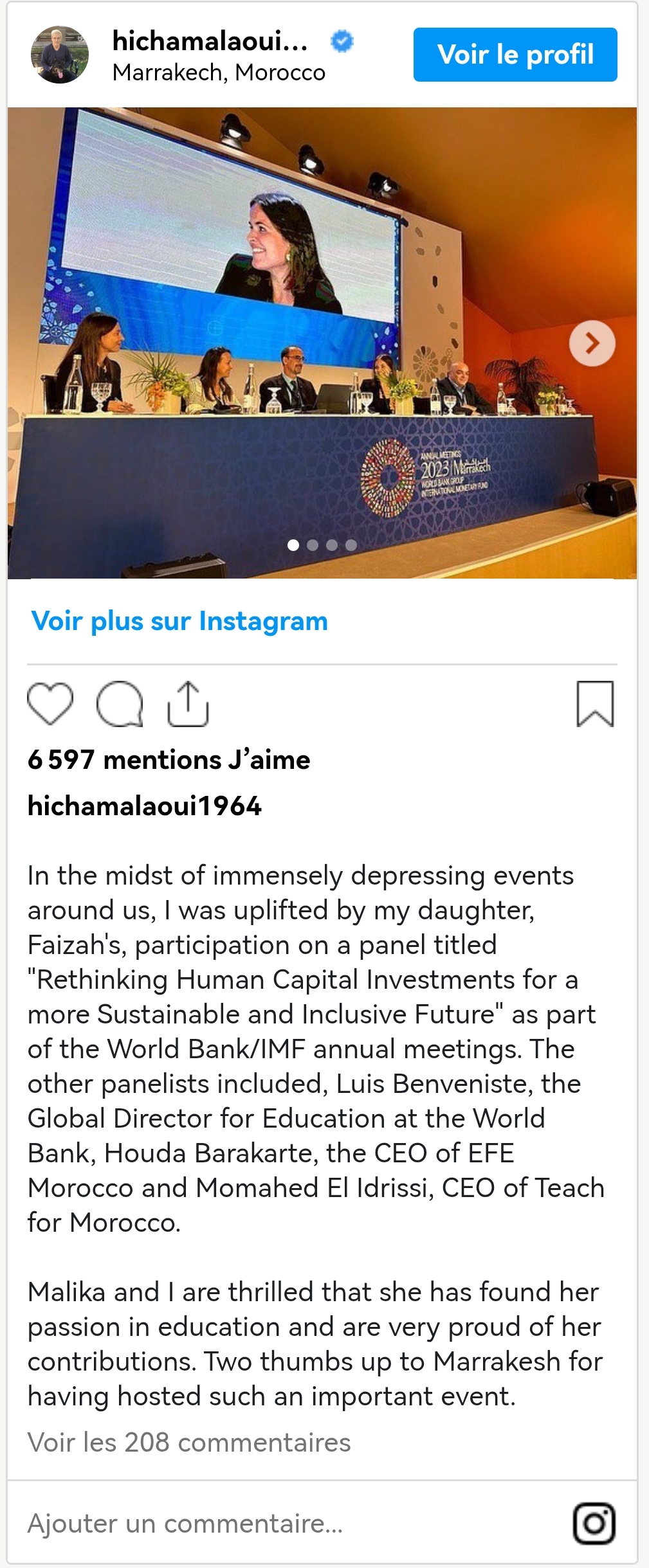This screenshot has width=649, height=1568.
Task: View the hichamalaoui1964 username link
Action: click(x=145, y=806)
